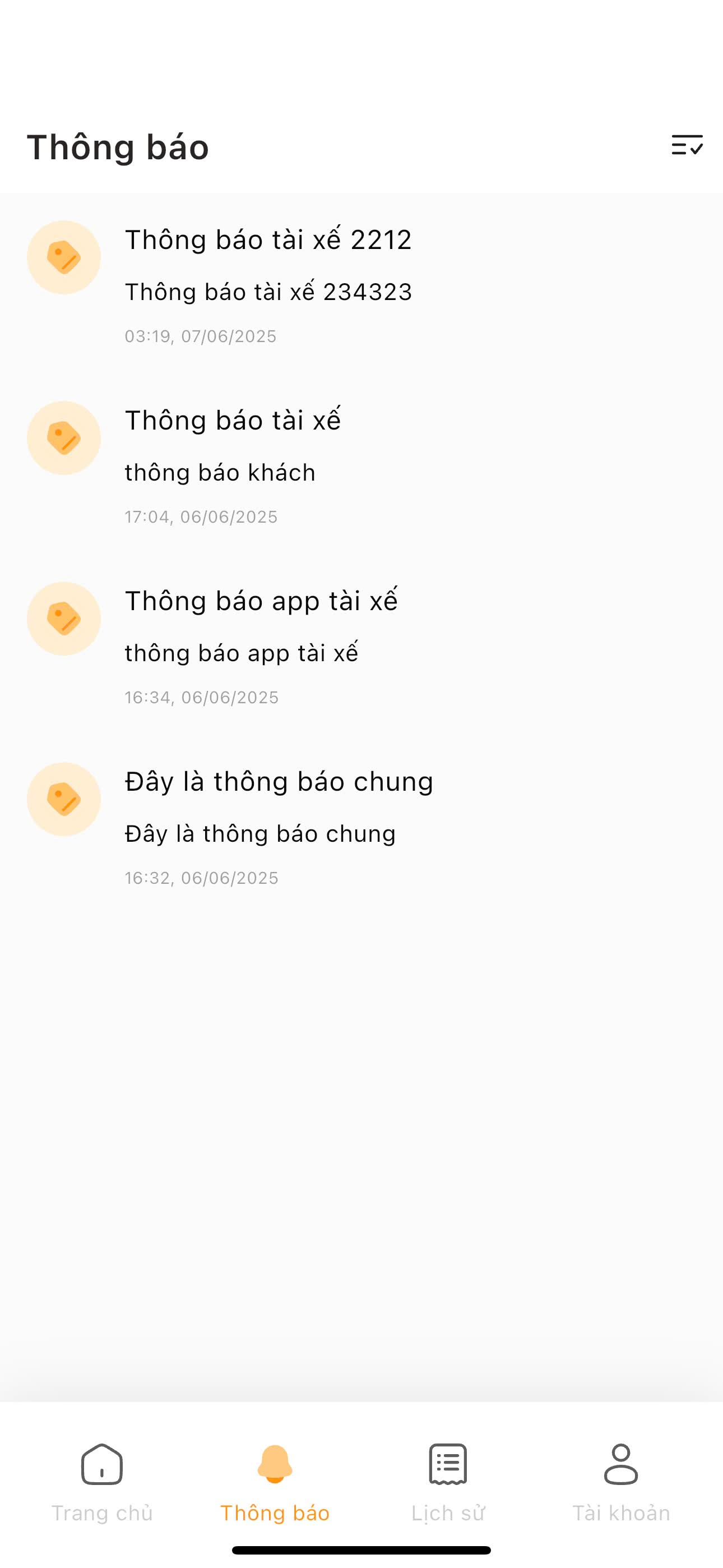Mark all notifications as read
Screen dimensions: 723x1568
tap(687, 145)
